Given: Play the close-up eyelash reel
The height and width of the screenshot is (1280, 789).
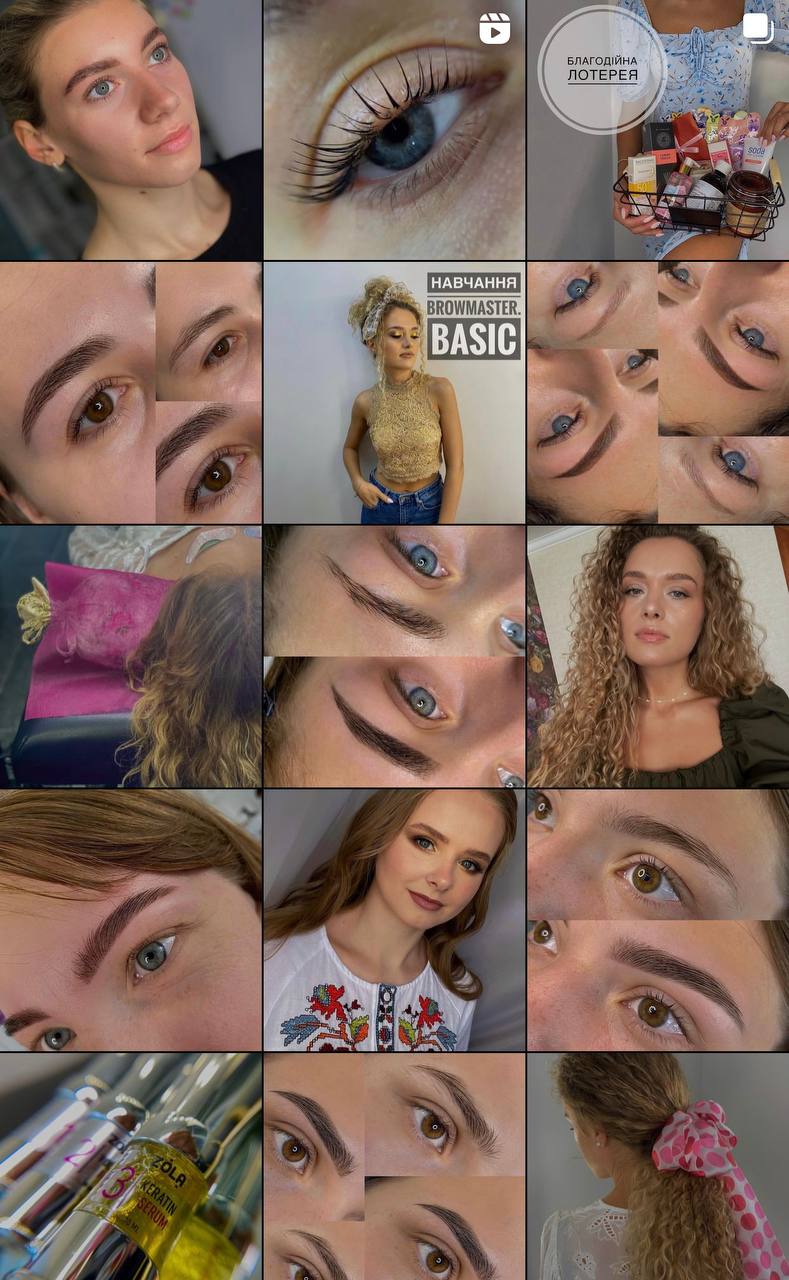Looking at the screenshot, I should click(394, 130).
